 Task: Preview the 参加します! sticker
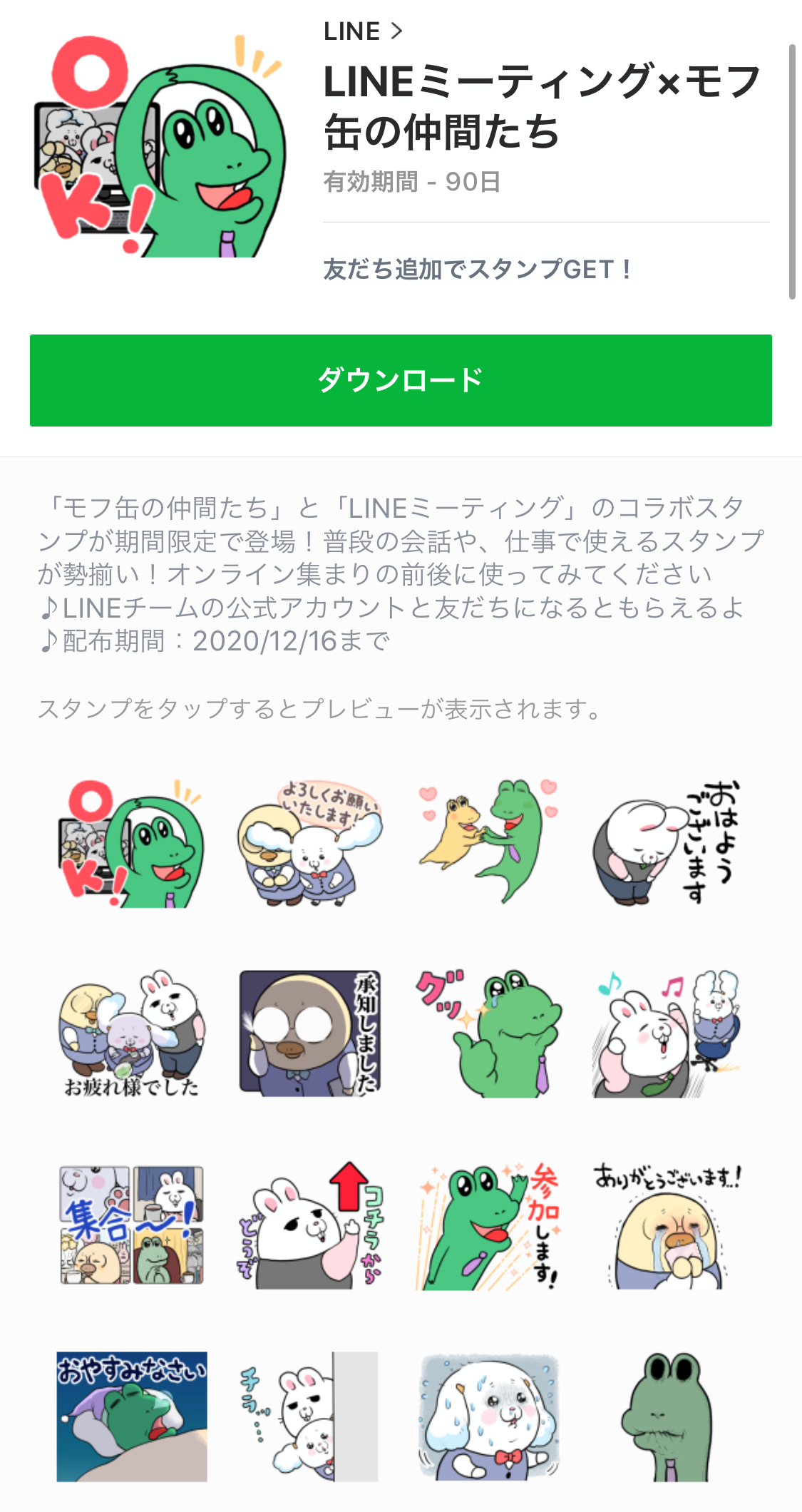point(488,1225)
